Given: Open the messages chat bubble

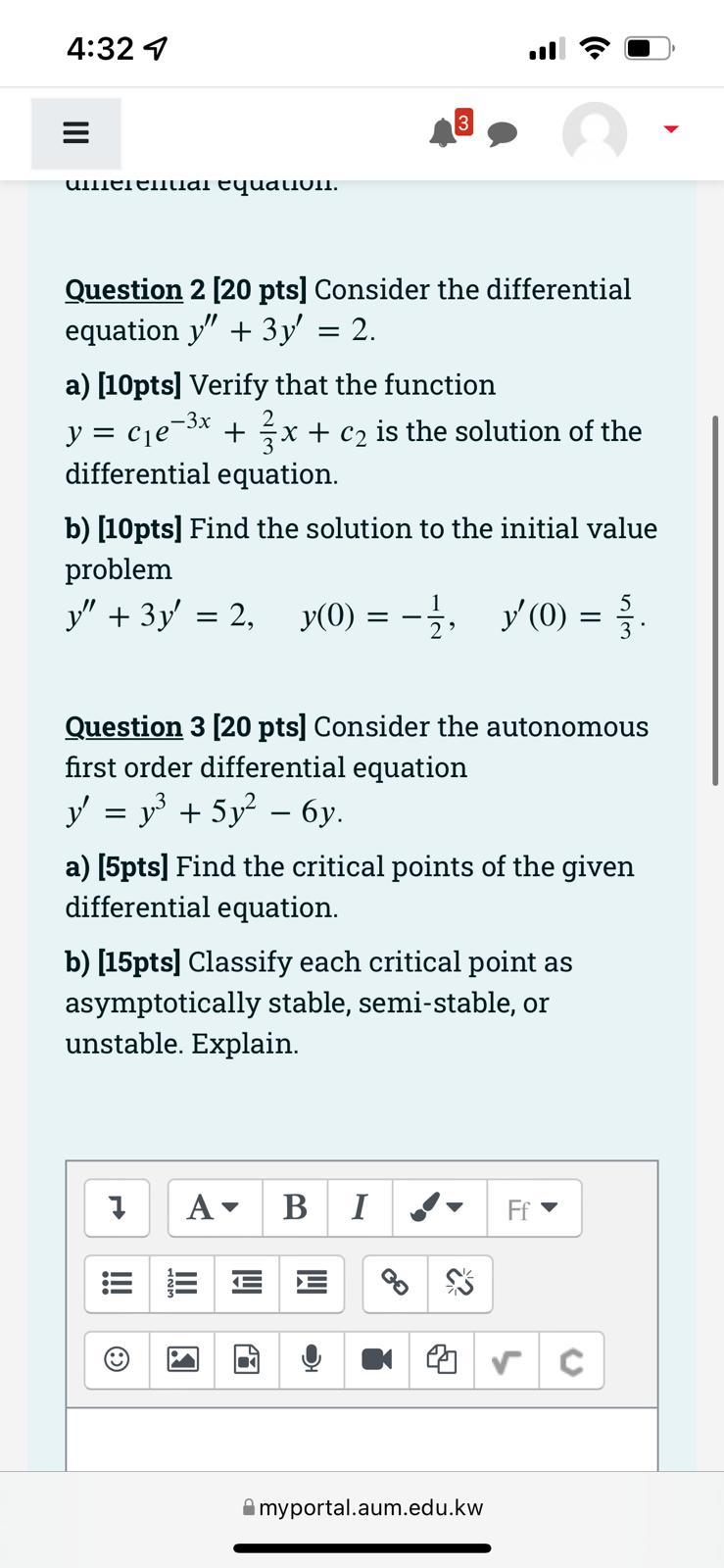Looking at the screenshot, I should (502, 133).
